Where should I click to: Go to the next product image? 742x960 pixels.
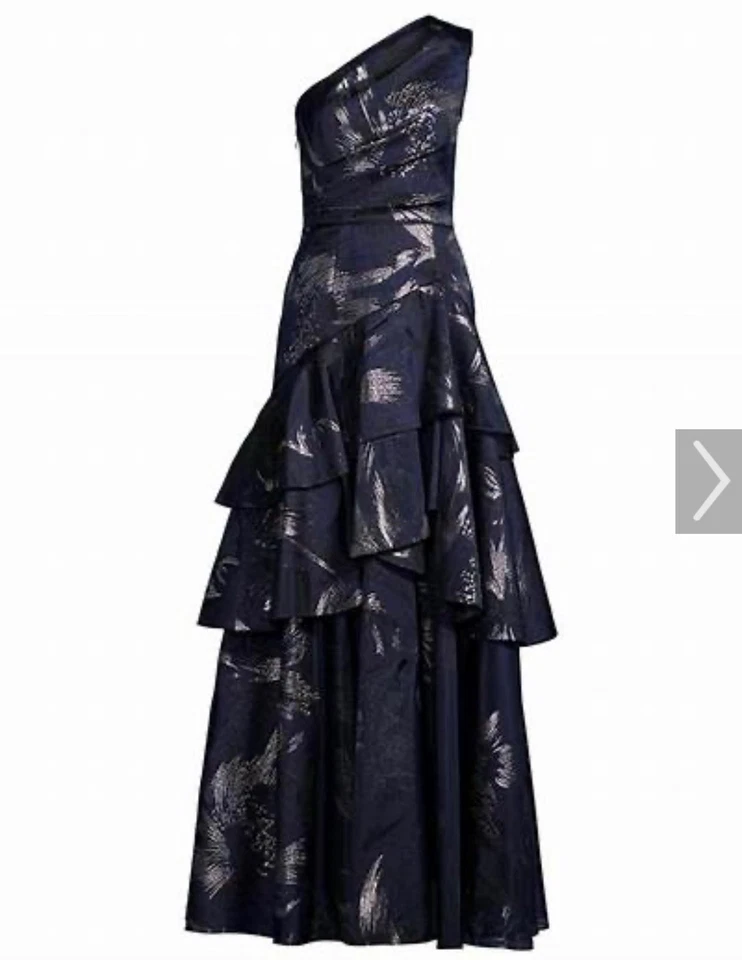pyautogui.click(x=709, y=481)
